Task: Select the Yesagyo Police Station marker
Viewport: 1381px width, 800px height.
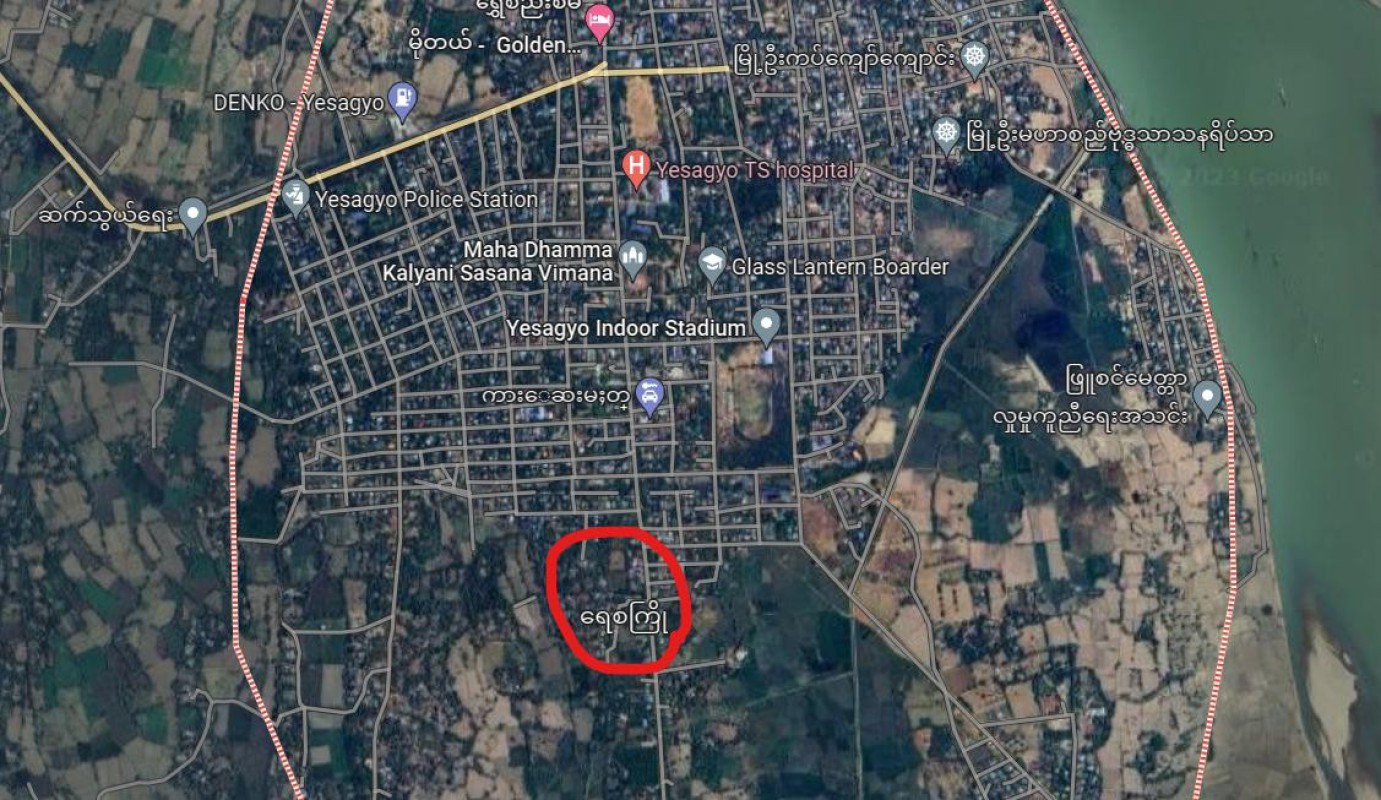Action: pyautogui.click(x=295, y=196)
